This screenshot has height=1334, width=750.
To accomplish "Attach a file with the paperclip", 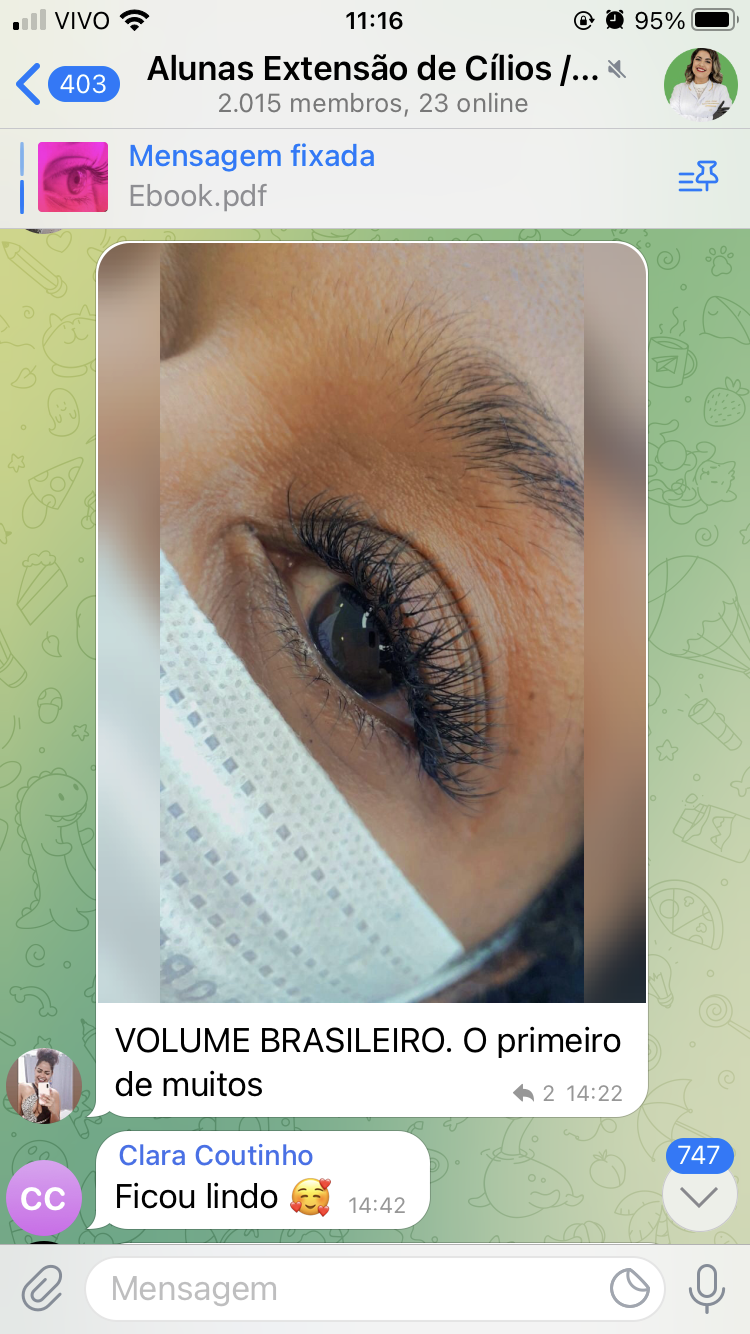I will [42, 1289].
